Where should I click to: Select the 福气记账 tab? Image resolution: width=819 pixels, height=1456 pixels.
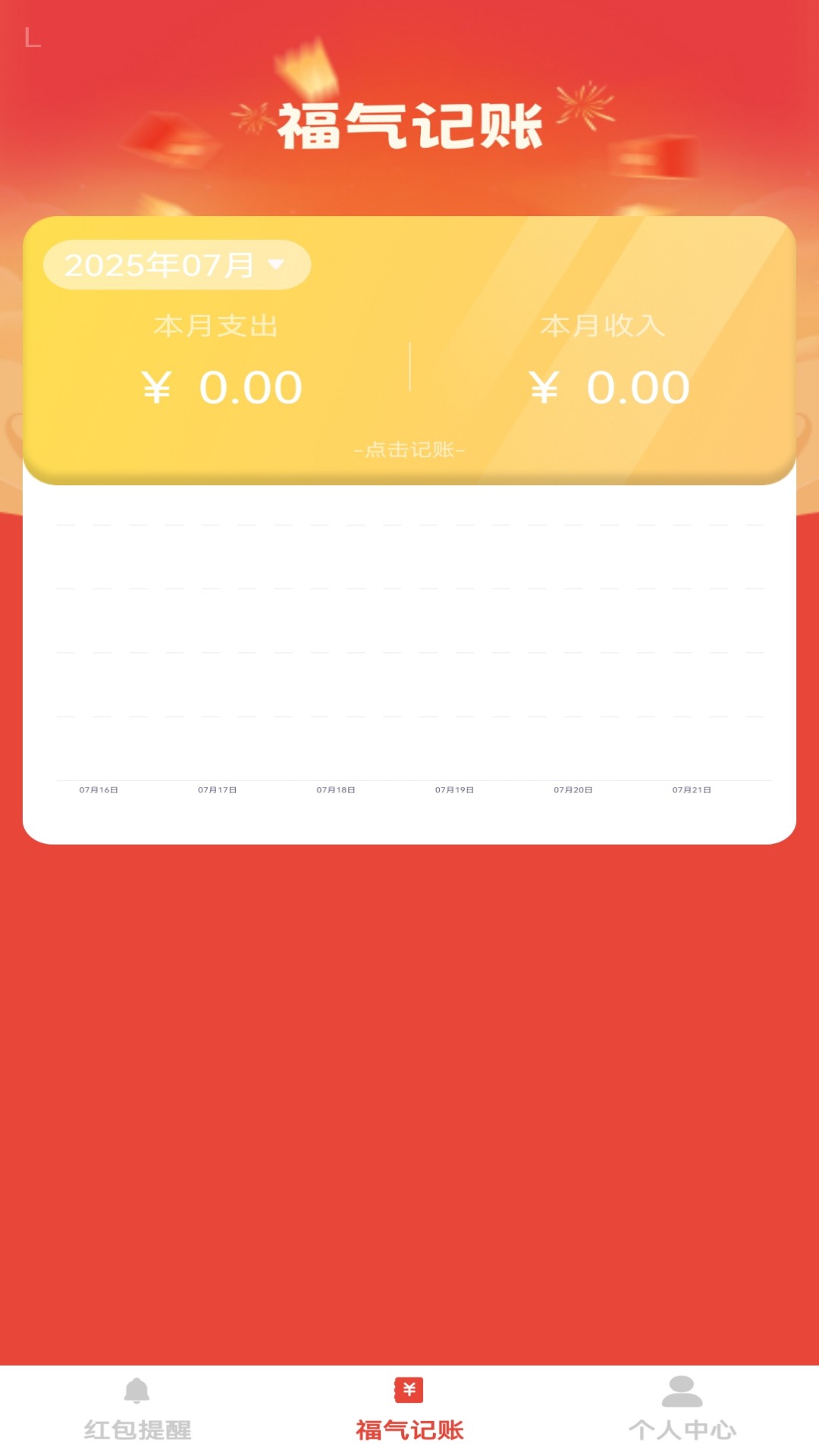[409, 1410]
